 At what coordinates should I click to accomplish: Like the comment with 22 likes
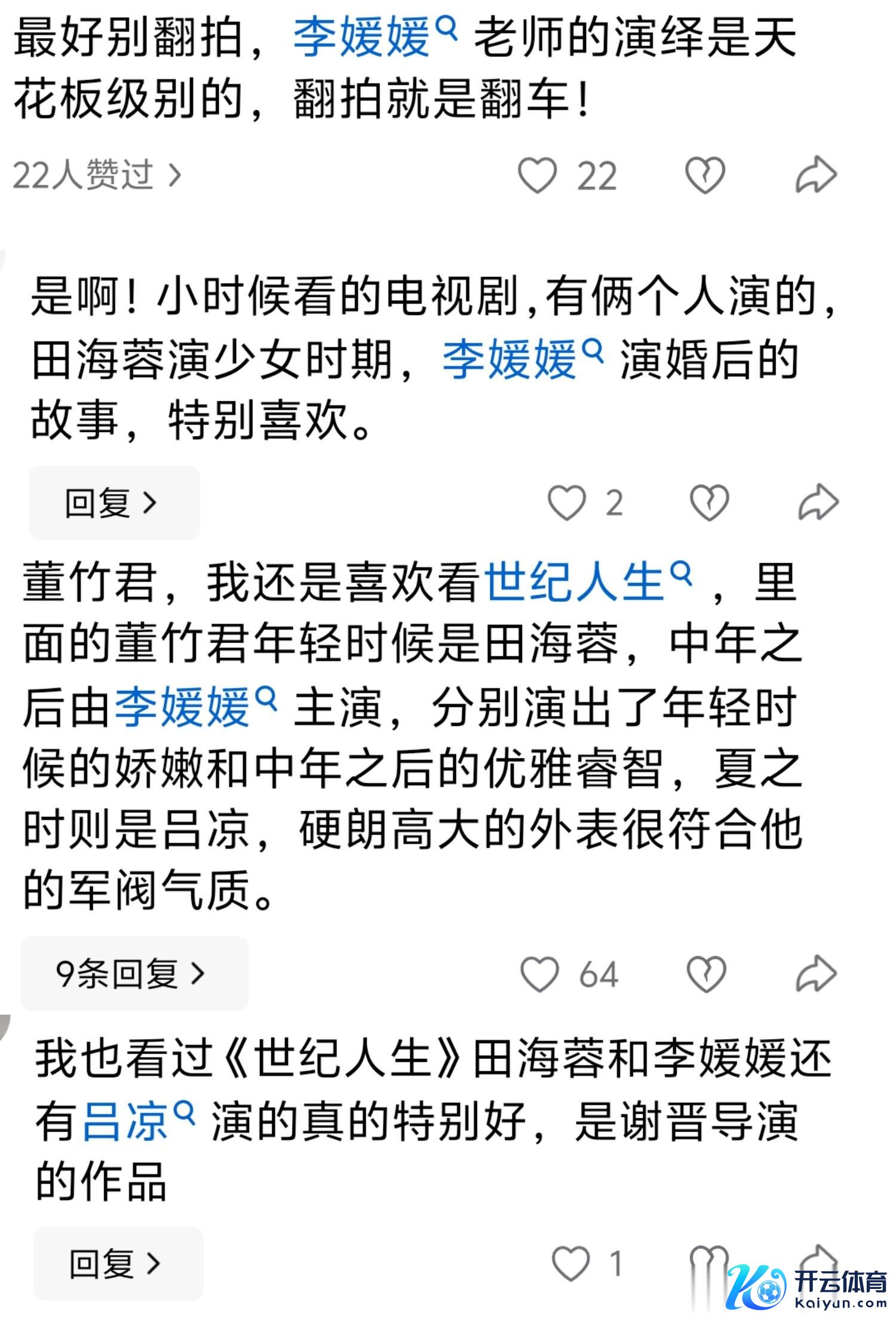point(537,176)
